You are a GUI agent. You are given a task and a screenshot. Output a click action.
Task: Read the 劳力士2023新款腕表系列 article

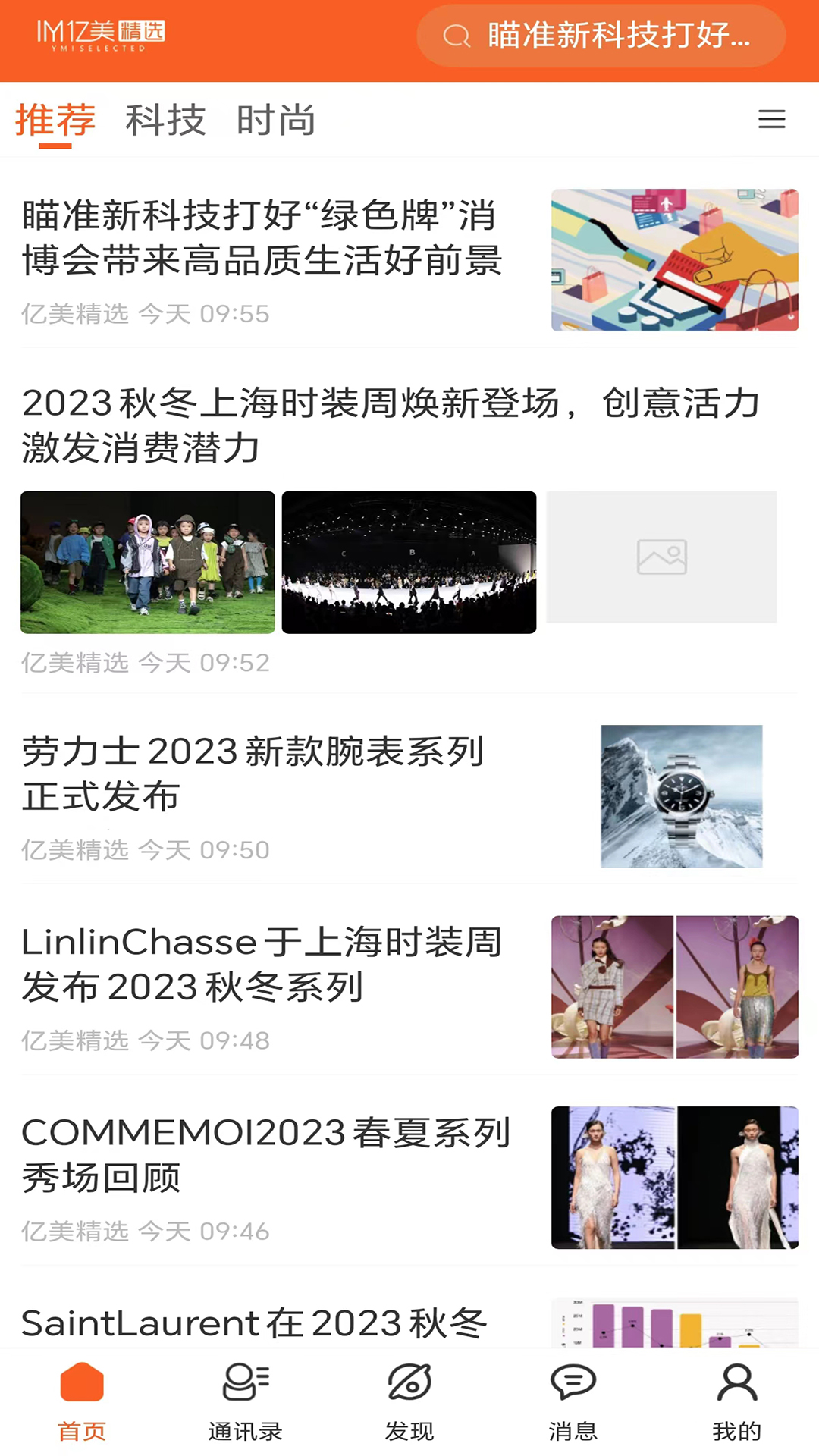tap(253, 773)
